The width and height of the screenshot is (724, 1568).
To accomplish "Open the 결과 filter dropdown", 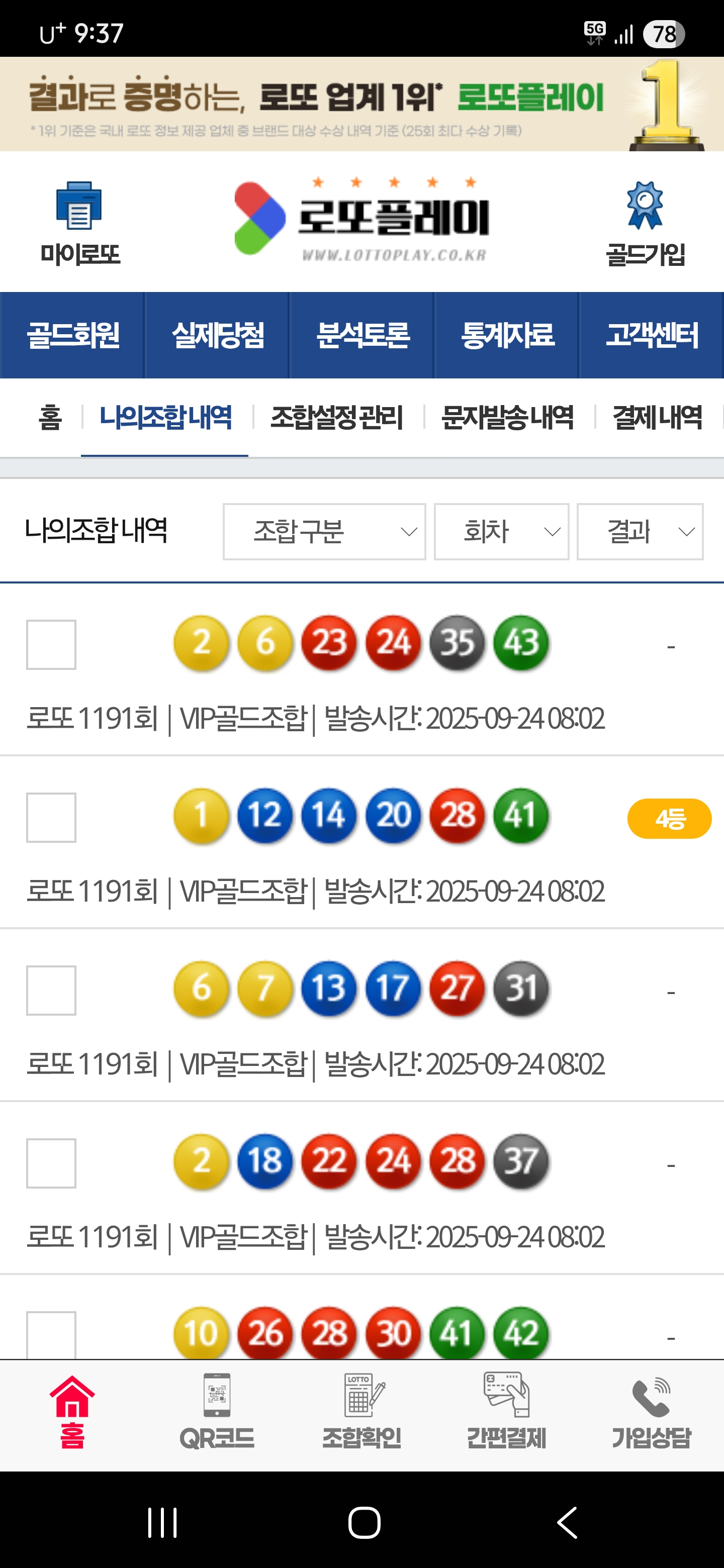I will [x=640, y=531].
